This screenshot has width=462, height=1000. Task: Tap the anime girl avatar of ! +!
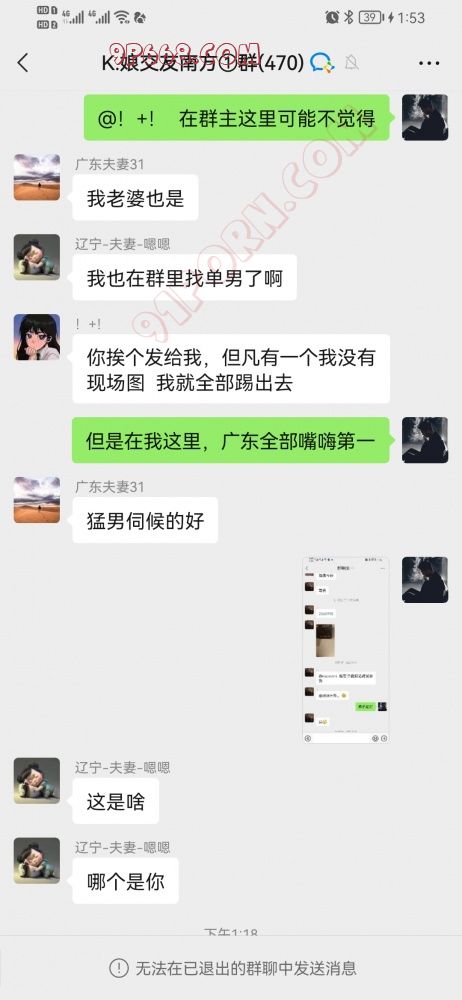(x=37, y=337)
